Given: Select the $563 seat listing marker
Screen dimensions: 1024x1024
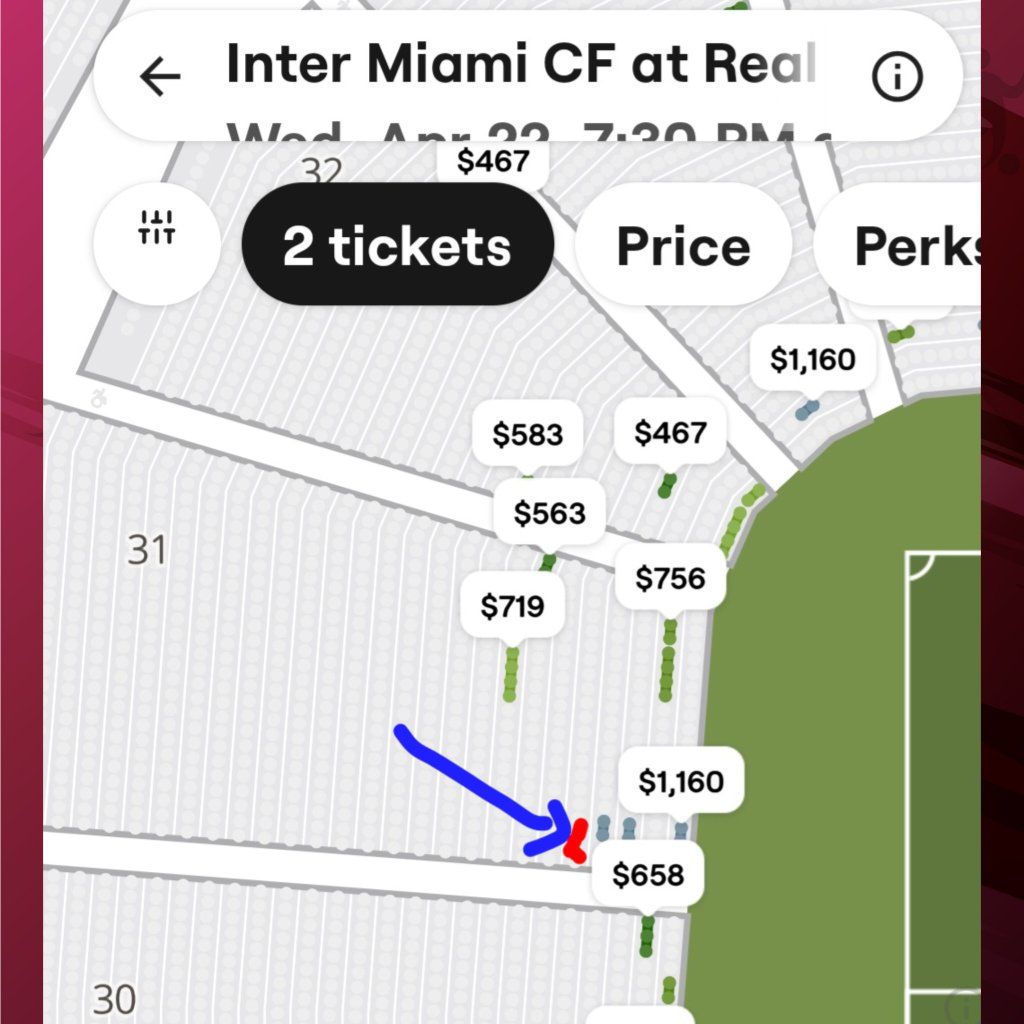Looking at the screenshot, I should [549, 514].
